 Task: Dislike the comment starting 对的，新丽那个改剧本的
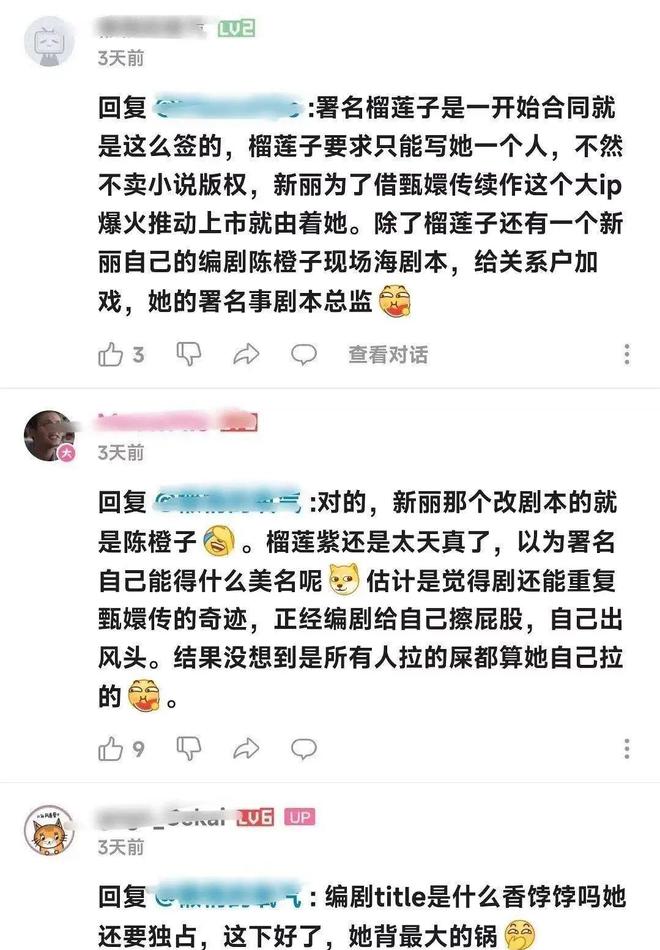coord(188,748)
